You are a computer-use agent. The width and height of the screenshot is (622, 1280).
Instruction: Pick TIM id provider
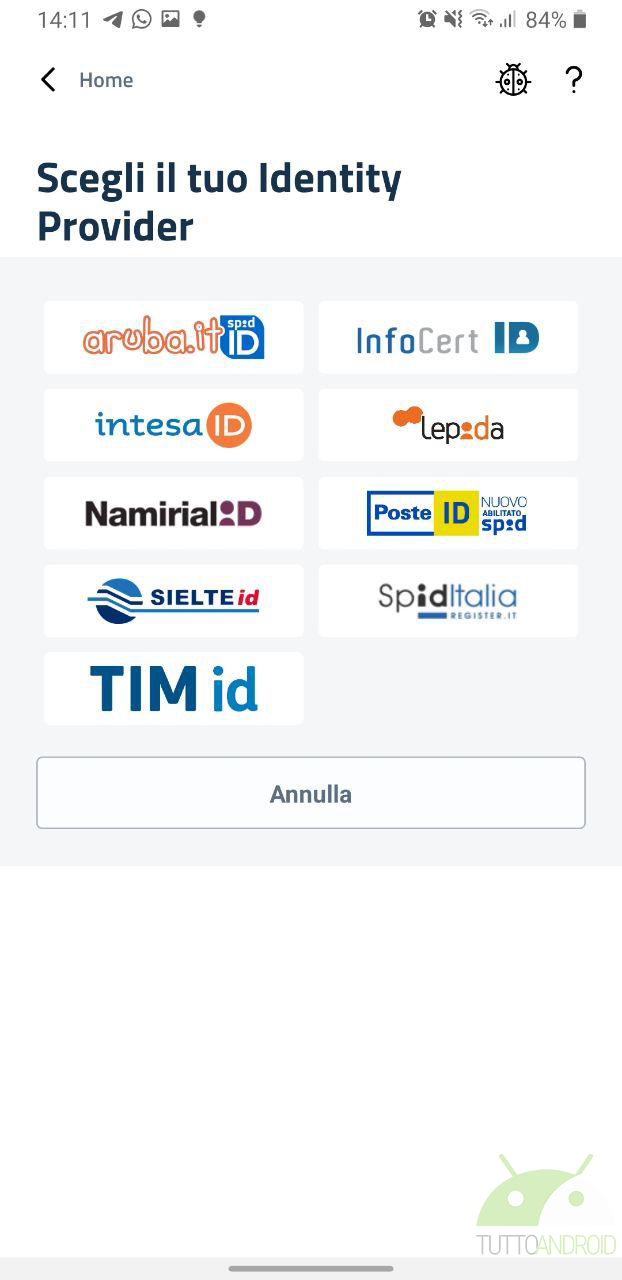pos(173,688)
